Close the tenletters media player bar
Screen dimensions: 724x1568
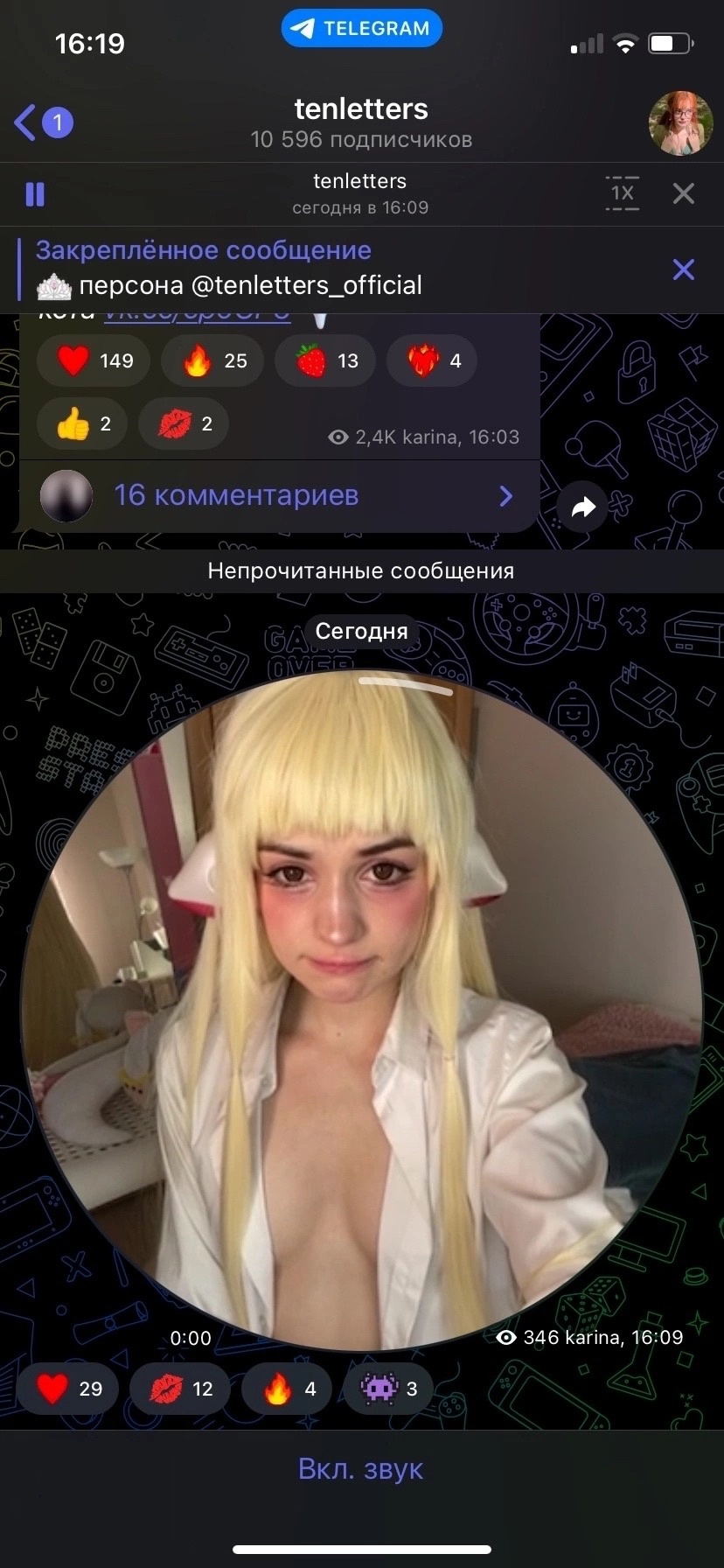(x=684, y=193)
